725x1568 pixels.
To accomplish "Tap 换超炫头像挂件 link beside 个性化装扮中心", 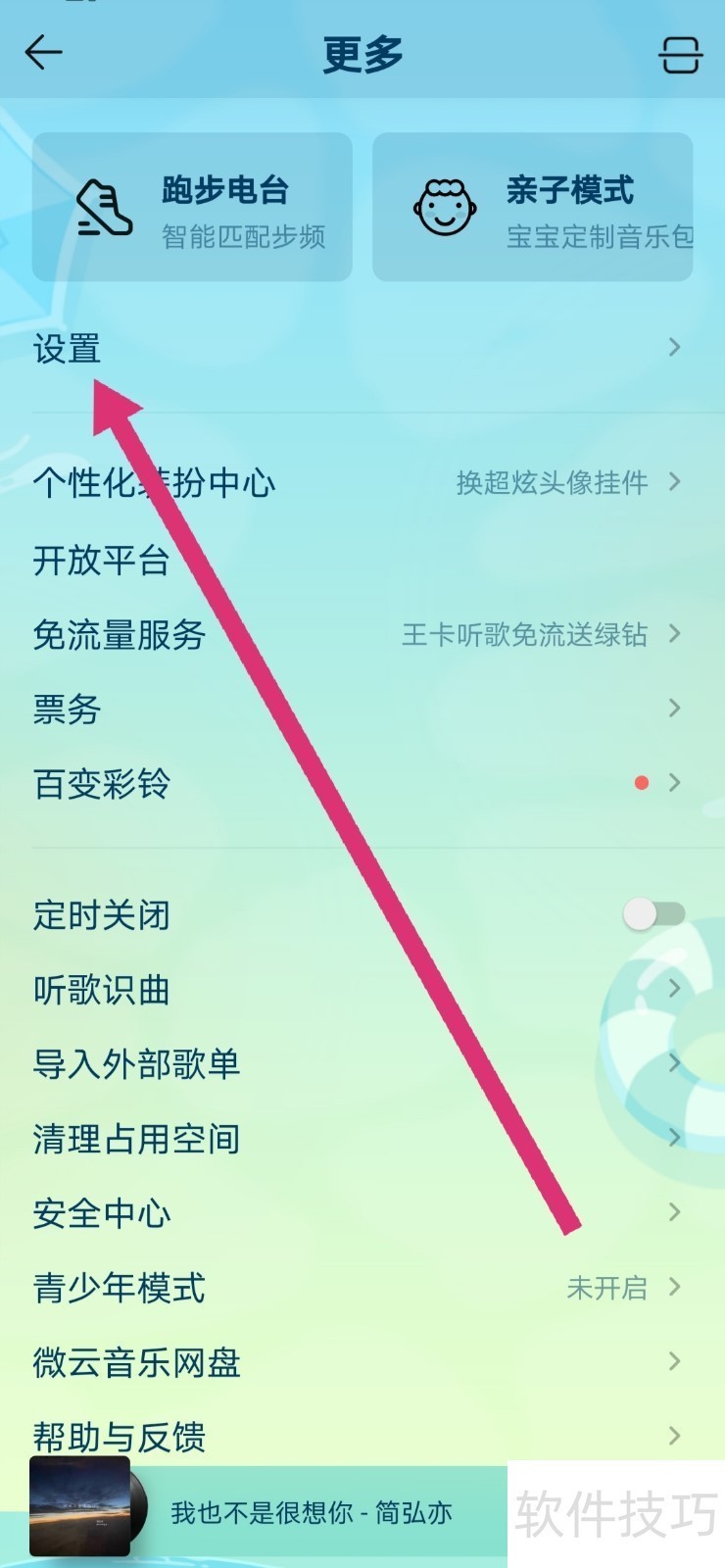I will tap(551, 483).
